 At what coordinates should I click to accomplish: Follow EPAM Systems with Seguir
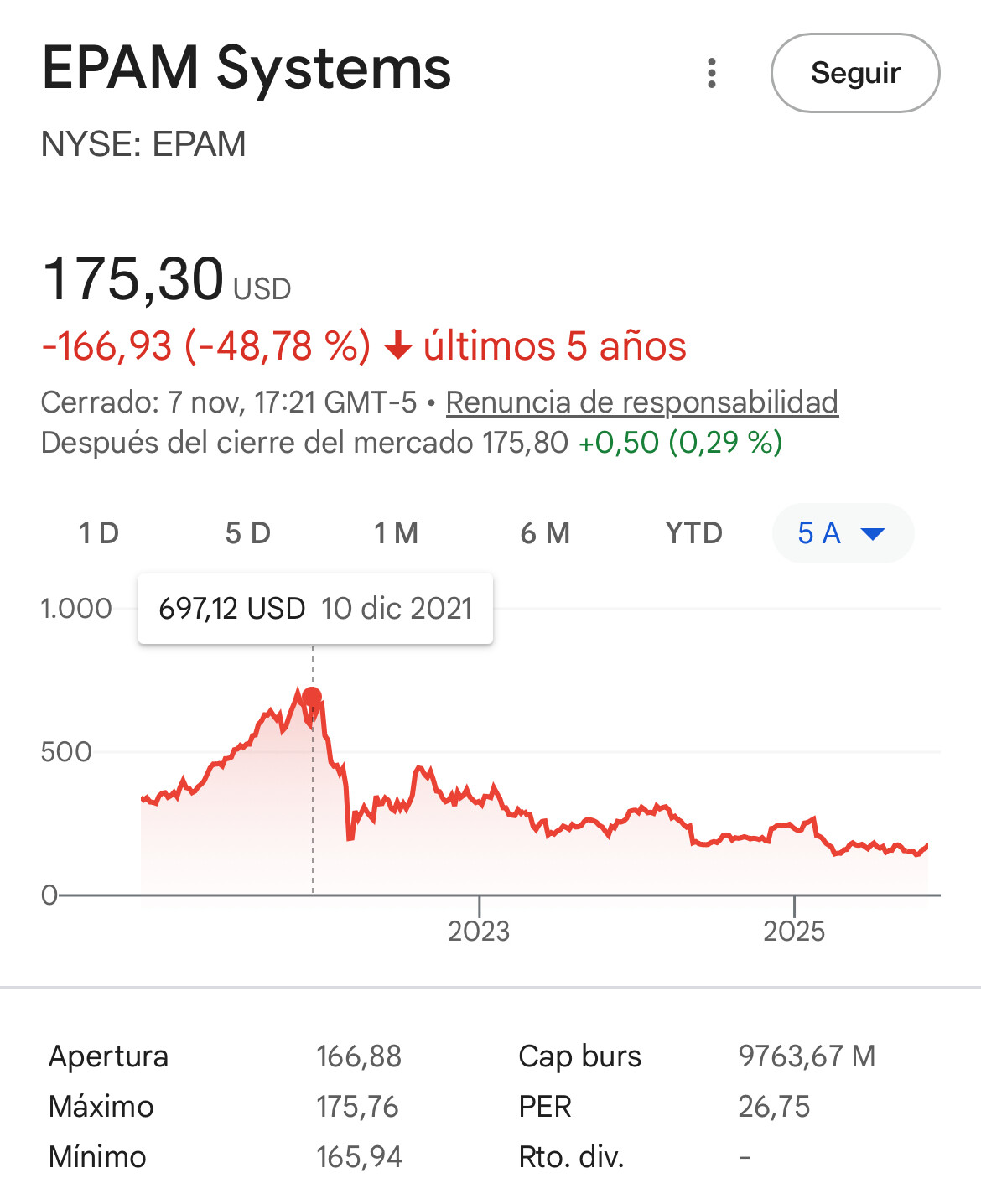coord(854,73)
